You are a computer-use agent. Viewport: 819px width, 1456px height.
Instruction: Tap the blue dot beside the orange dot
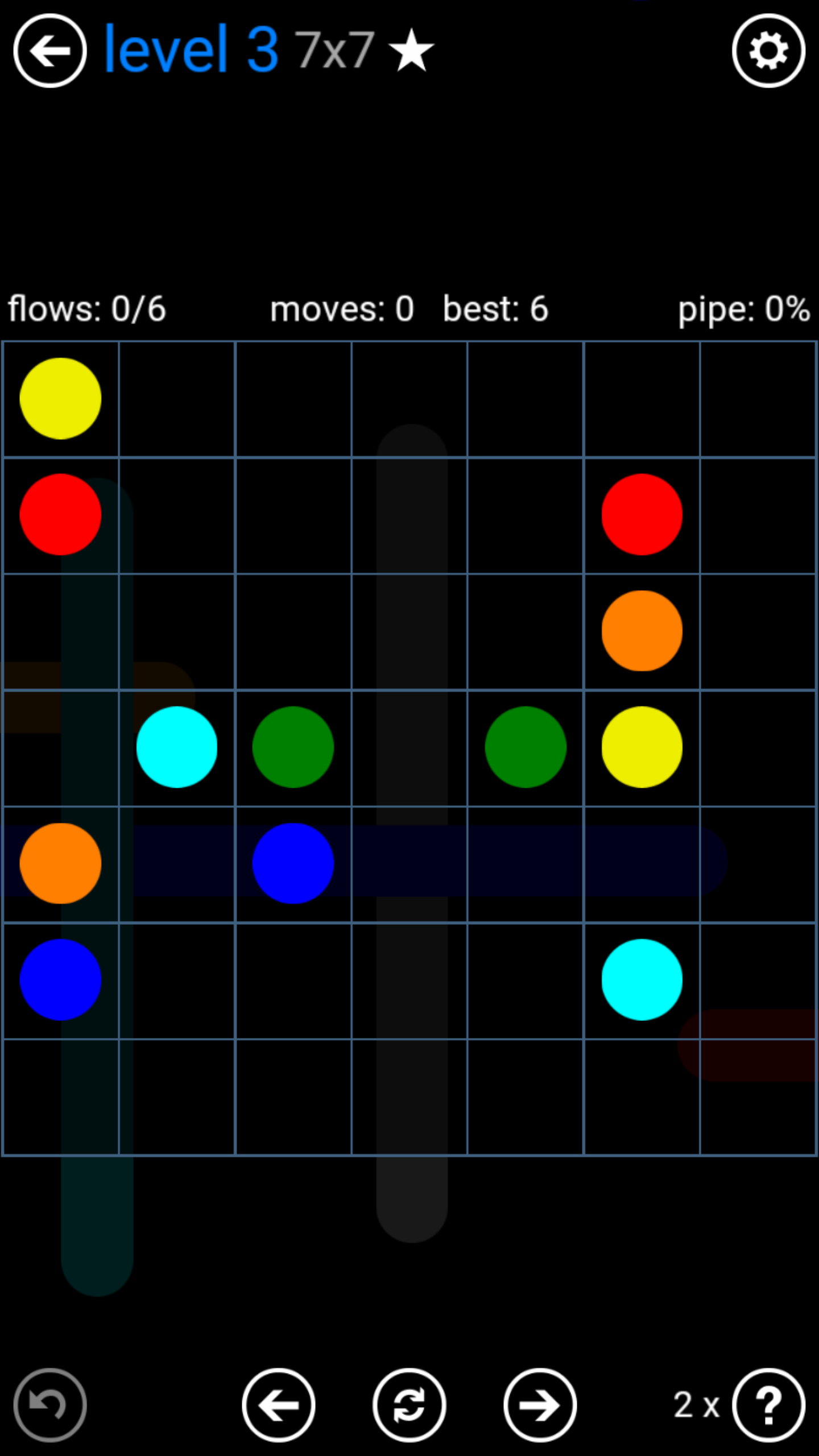click(293, 863)
